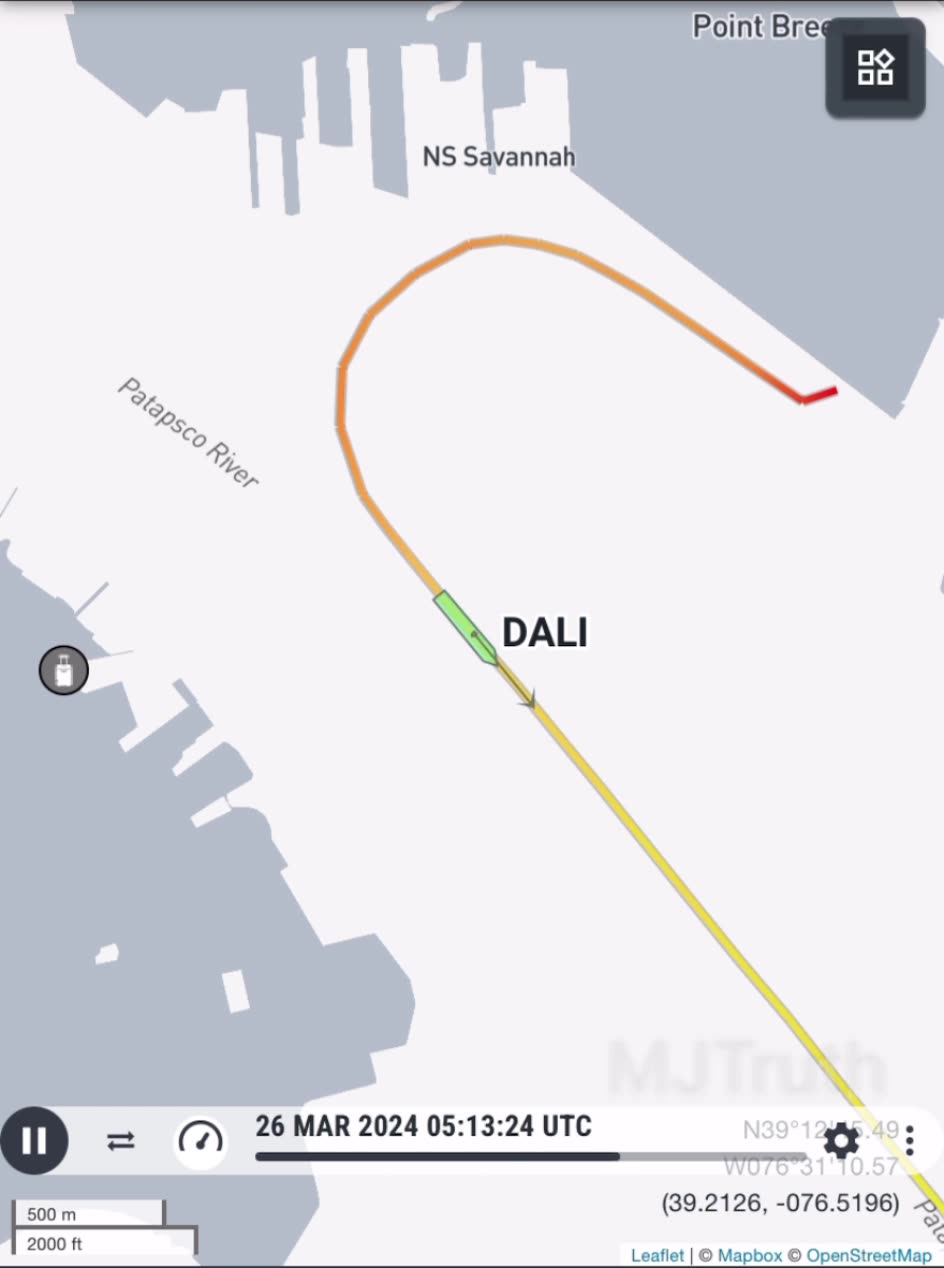Open playback settings gear

840,1141
